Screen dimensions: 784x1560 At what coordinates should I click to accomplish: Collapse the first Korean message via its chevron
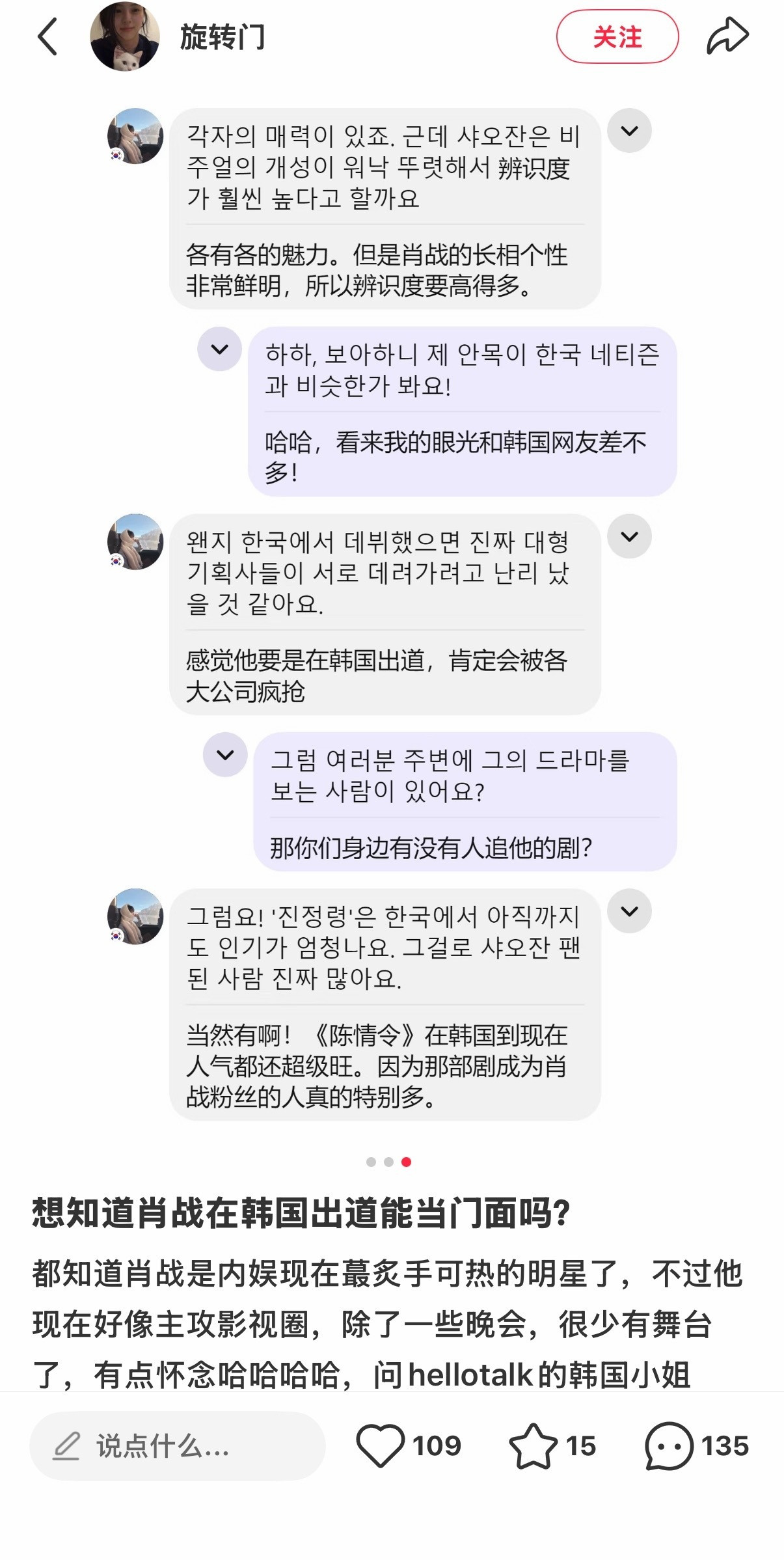629,130
